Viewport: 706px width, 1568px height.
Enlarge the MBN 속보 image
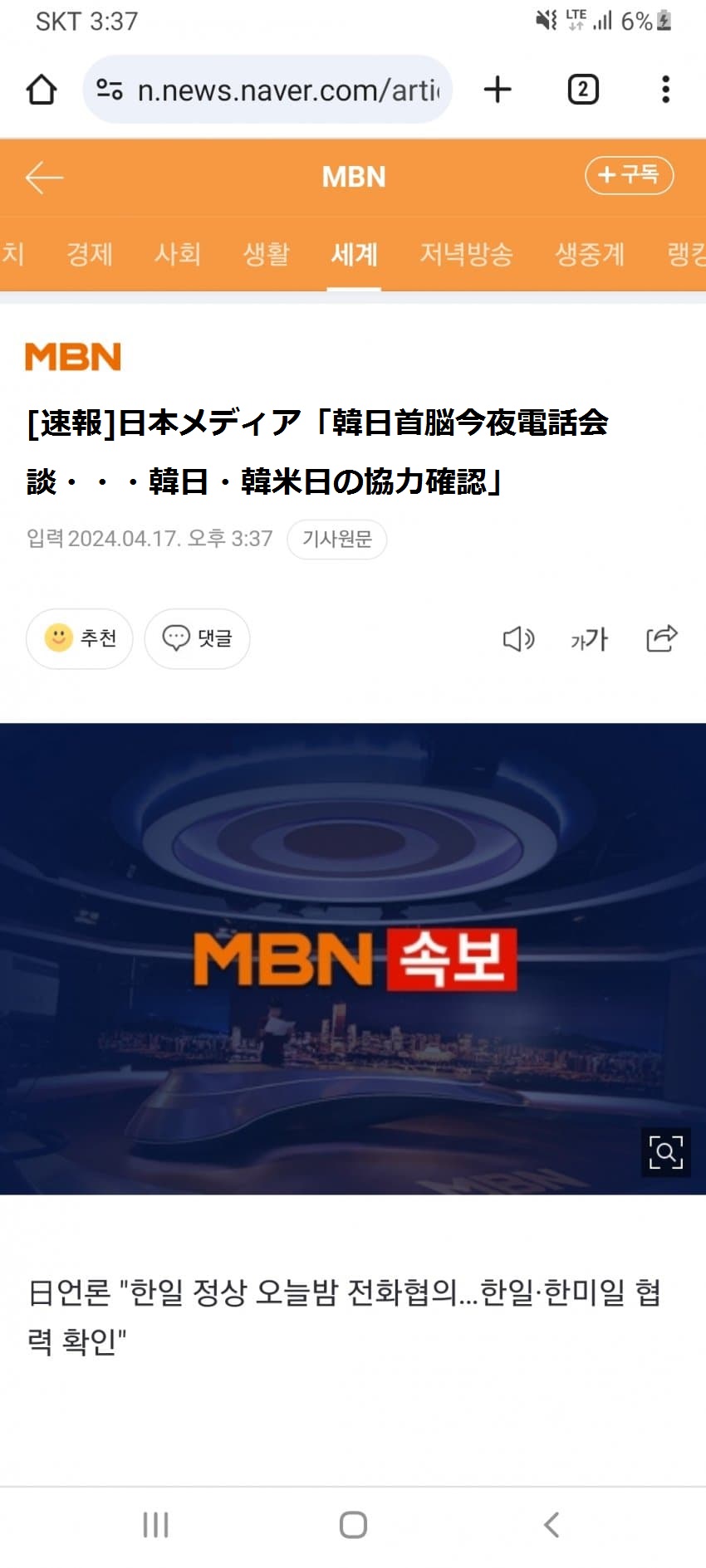point(665,1152)
